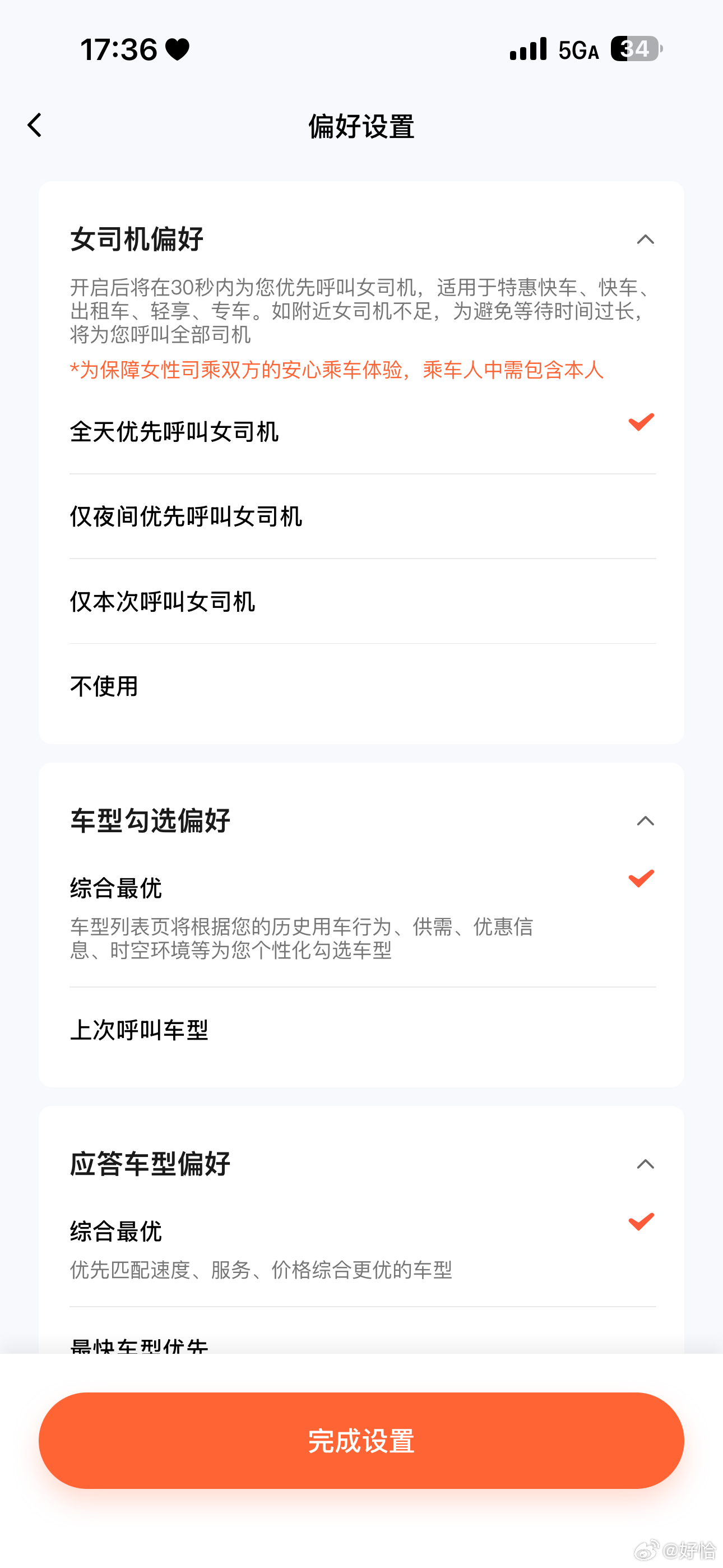The image size is (723, 1568).
Task: Collapse the 应答车型偏好 section
Action: tap(646, 1164)
